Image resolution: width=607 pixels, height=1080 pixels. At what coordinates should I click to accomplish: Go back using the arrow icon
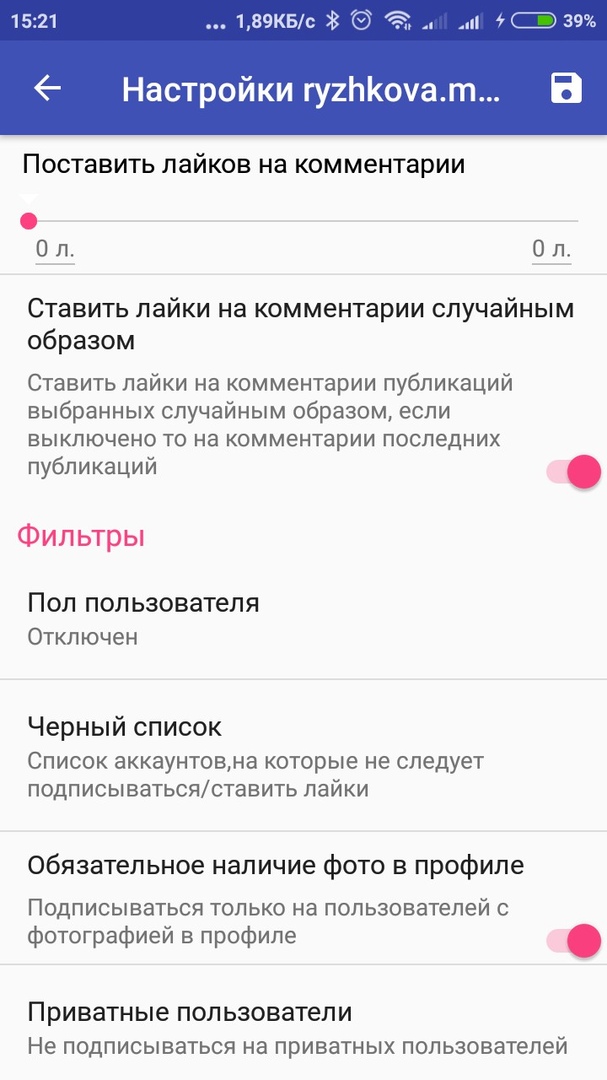tap(47, 89)
